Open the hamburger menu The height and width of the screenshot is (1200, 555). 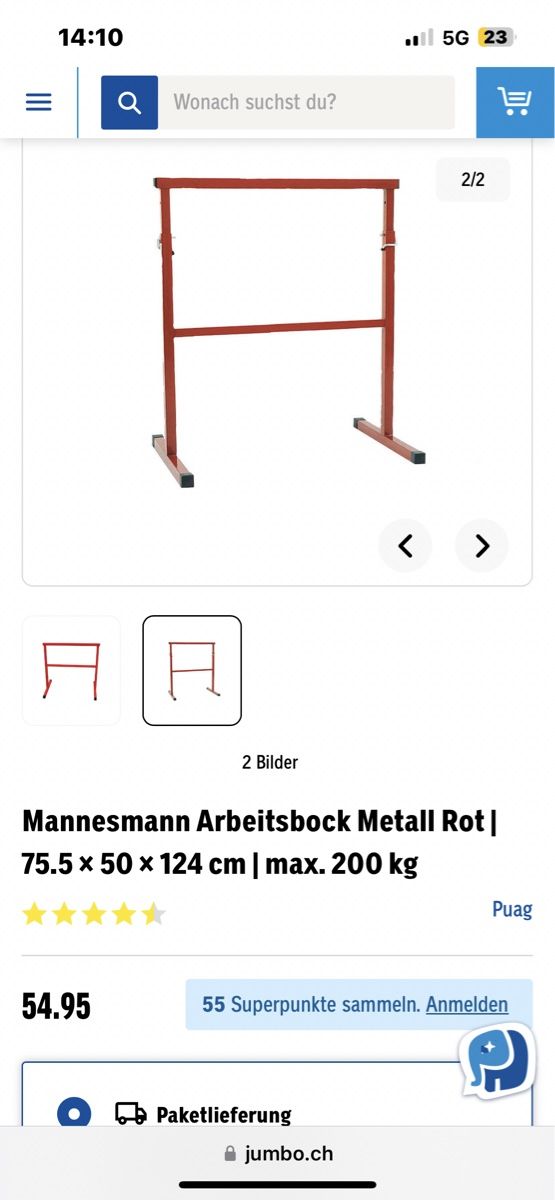38,102
